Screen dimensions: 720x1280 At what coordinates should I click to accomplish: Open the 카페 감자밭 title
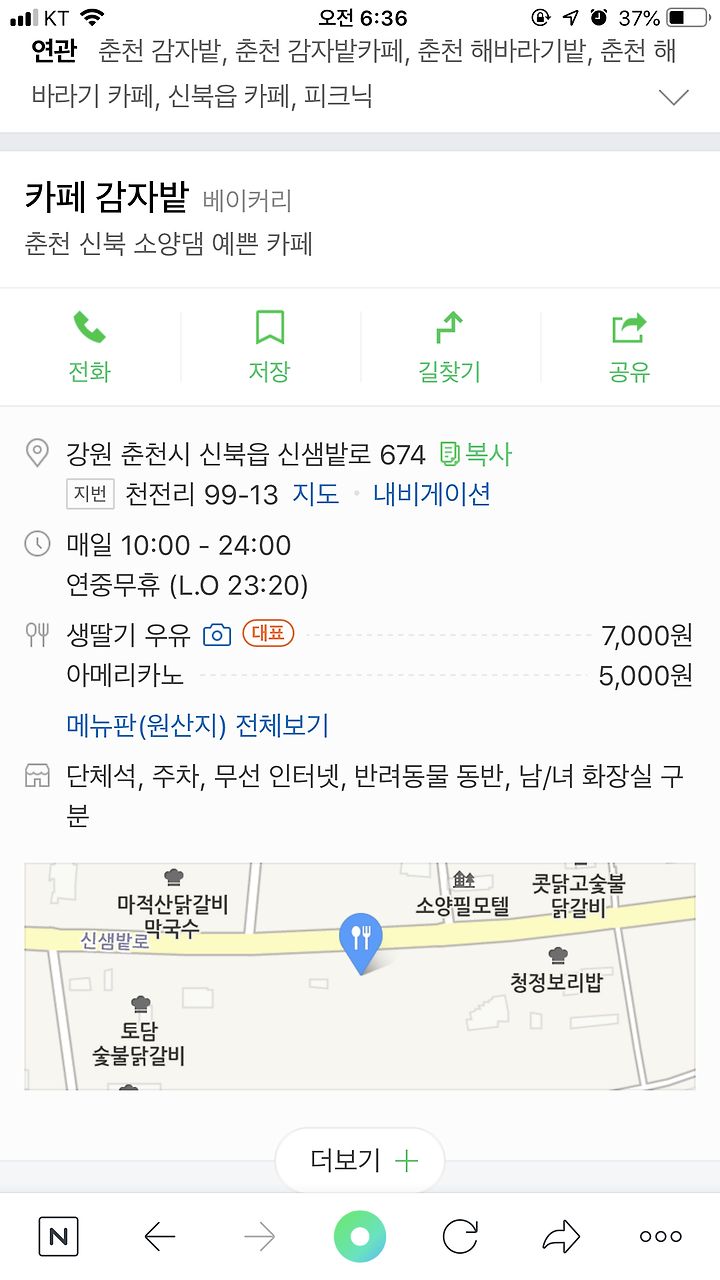[x=107, y=197]
